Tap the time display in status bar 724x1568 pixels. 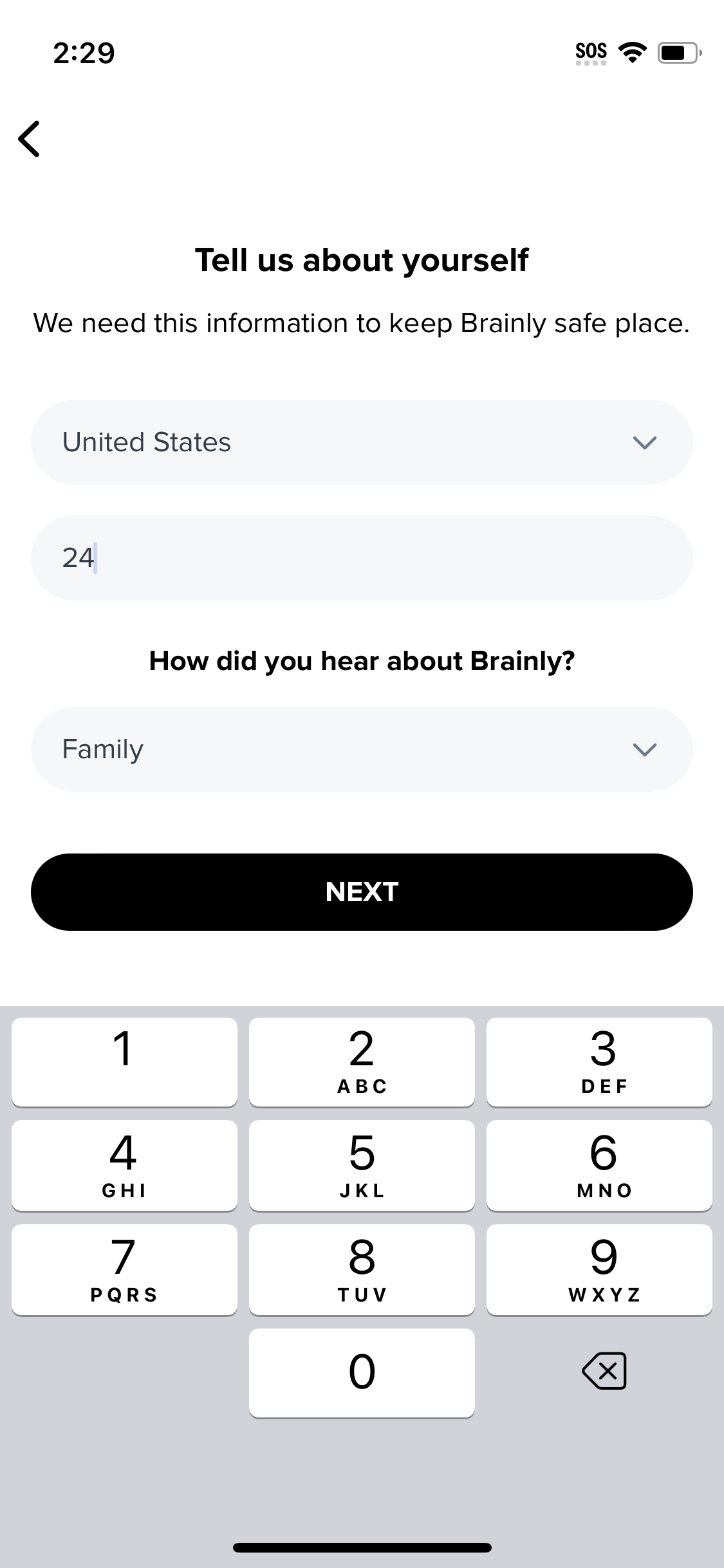84,53
